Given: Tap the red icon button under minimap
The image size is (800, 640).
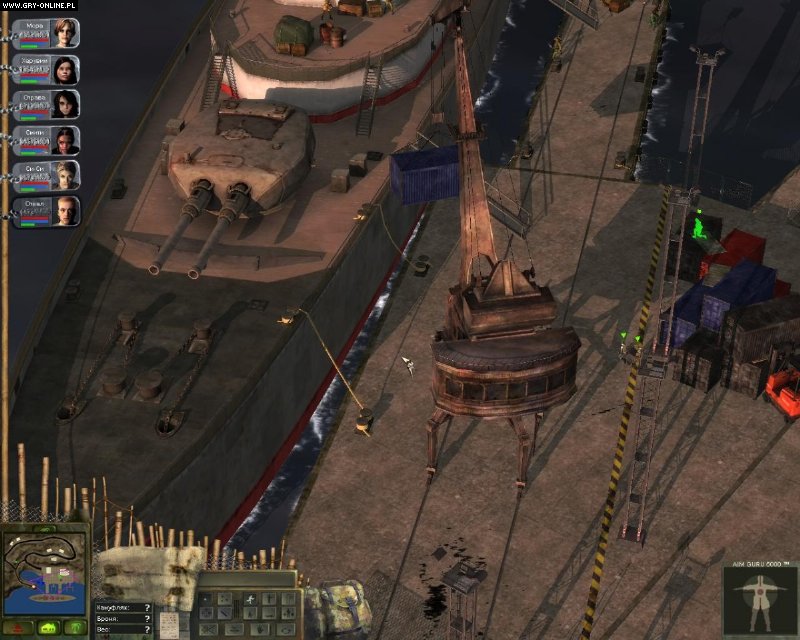Looking at the screenshot, I should (16, 628).
